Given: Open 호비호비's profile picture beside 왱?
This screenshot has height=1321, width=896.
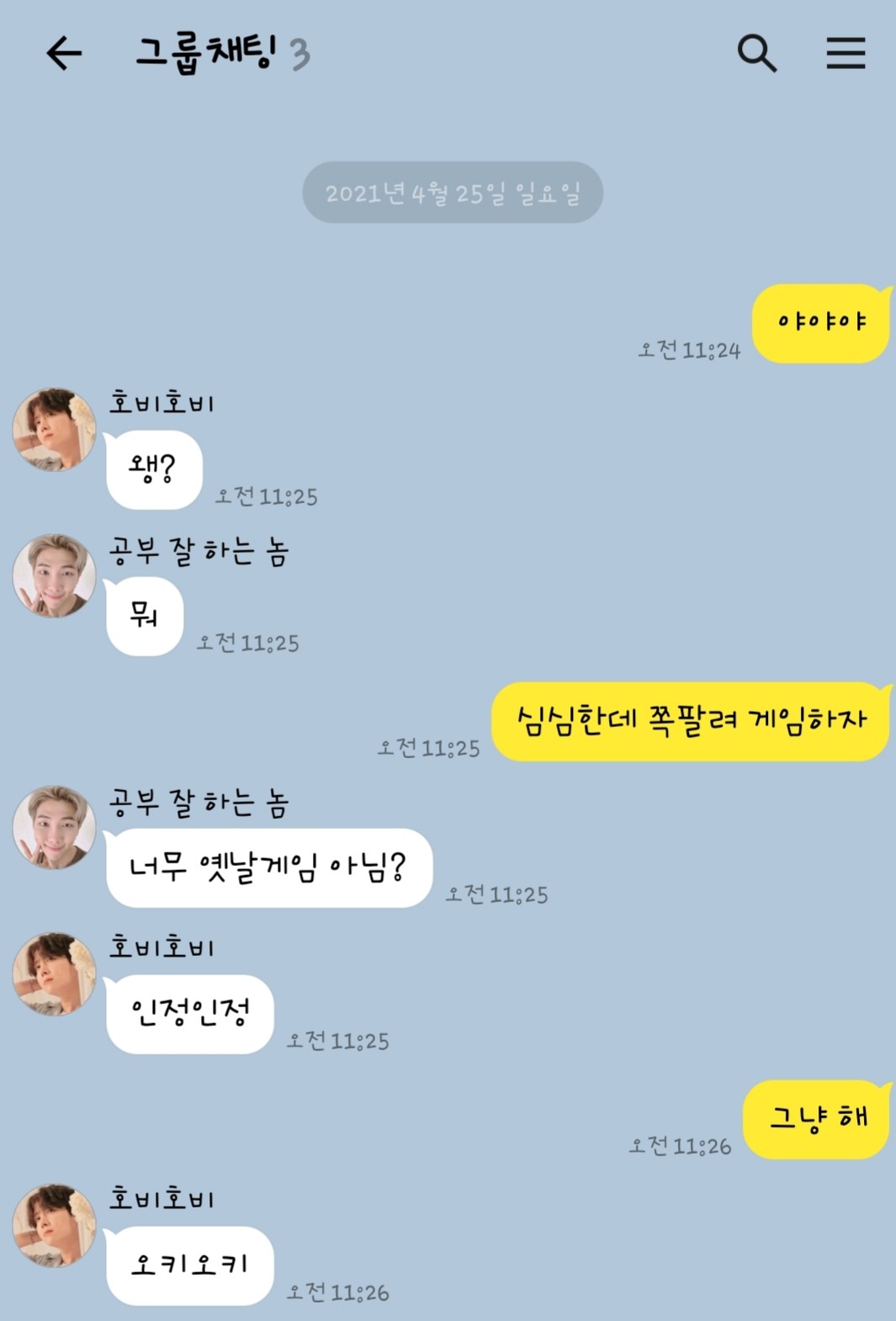Looking at the screenshot, I should coord(55,429).
